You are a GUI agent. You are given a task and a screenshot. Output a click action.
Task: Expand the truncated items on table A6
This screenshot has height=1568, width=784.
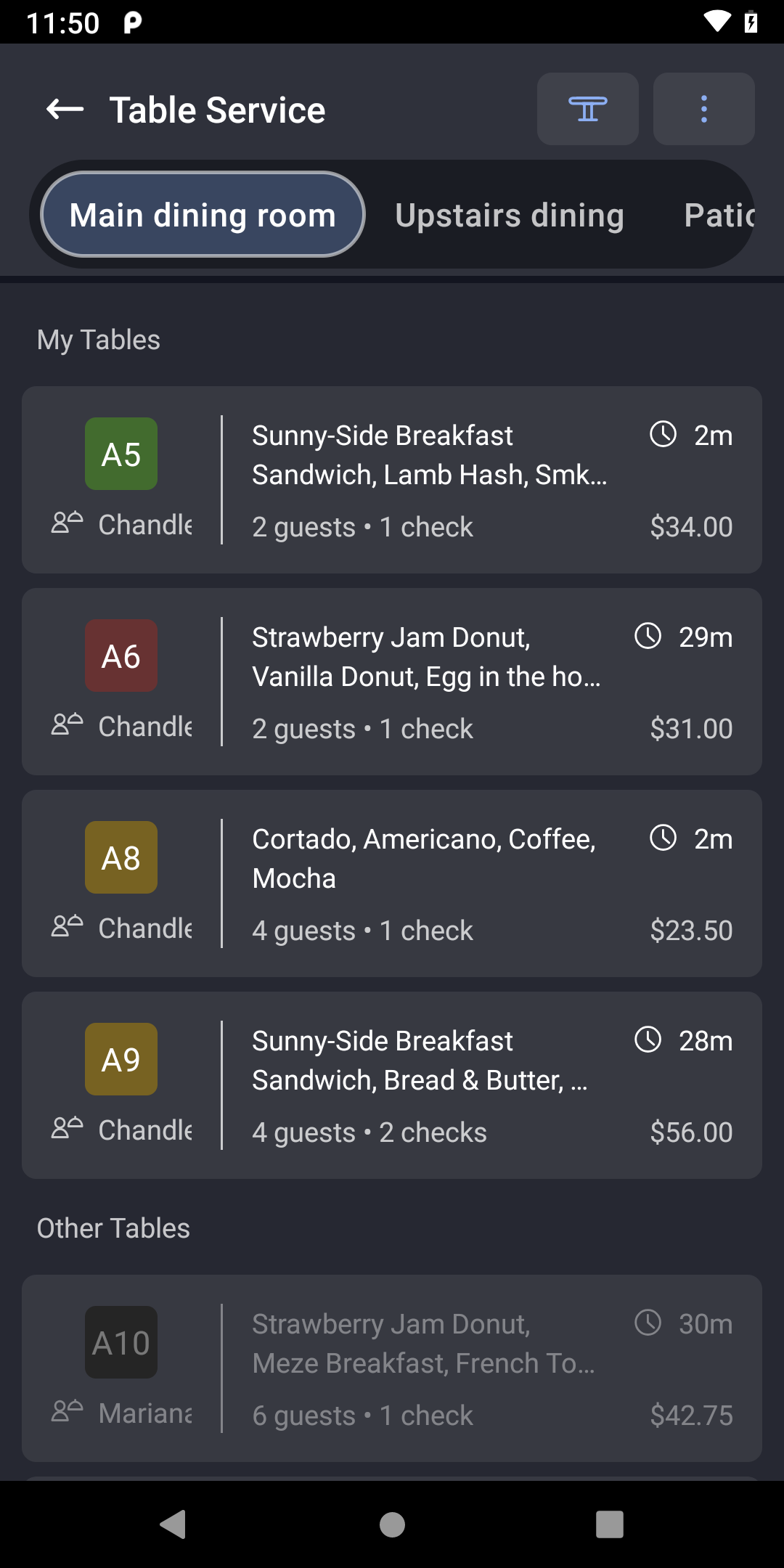coord(425,656)
